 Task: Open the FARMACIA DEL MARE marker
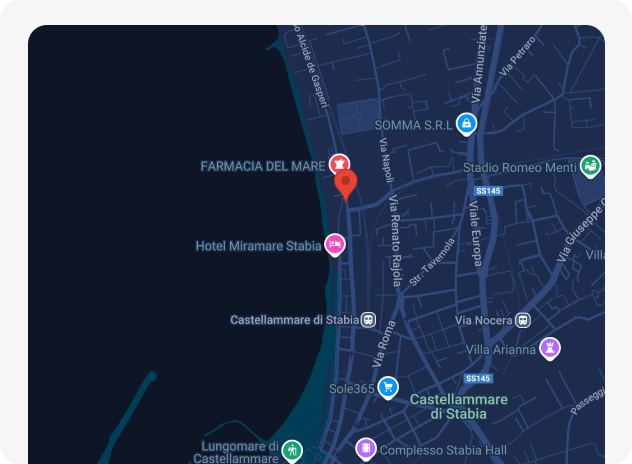pos(341,163)
